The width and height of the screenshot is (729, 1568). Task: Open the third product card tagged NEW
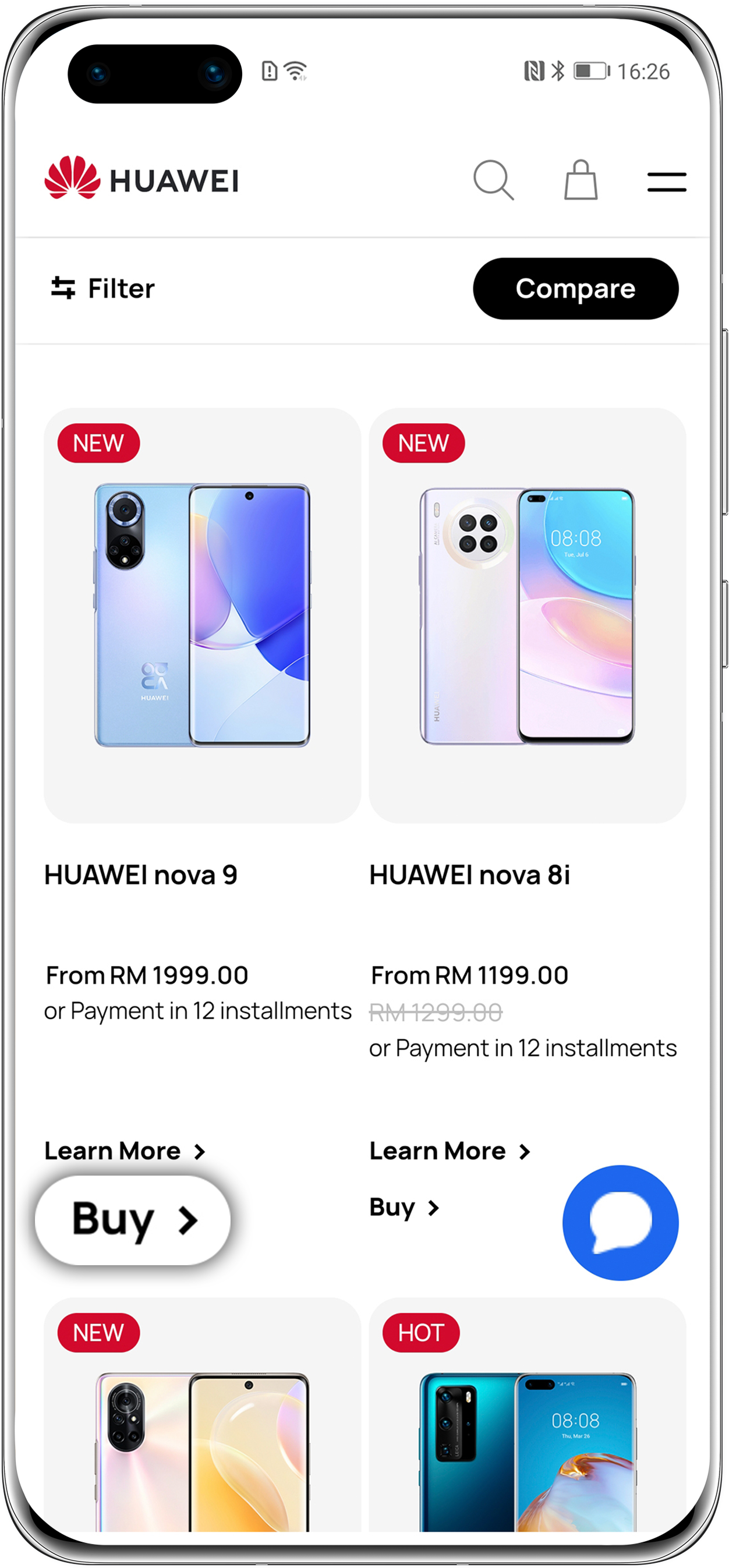[202, 1418]
